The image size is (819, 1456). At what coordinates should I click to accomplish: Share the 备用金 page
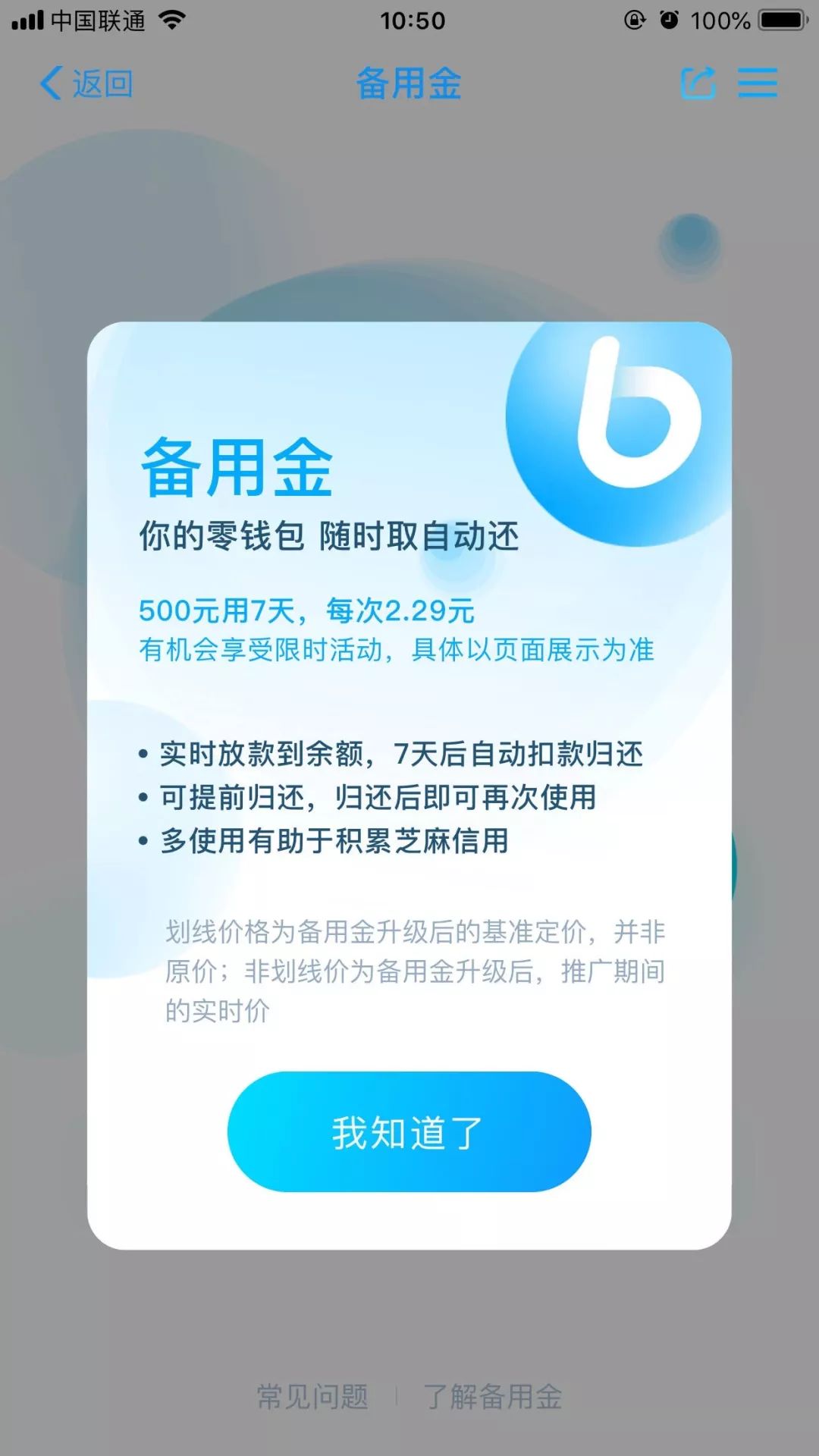[698, 83]
